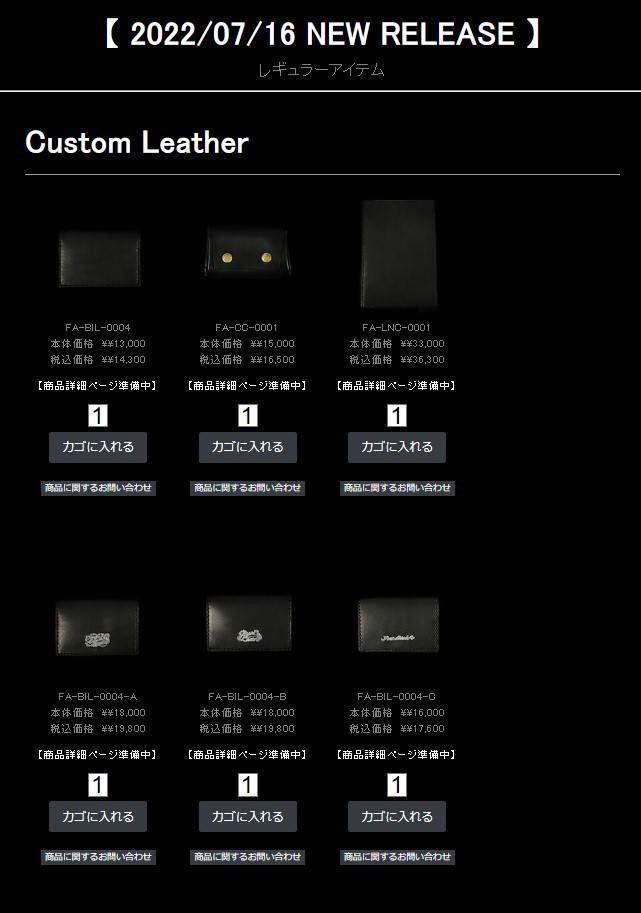Open product inquiry for FA-CC-0001
Screen dimensions: 641x913
[248, 488]
